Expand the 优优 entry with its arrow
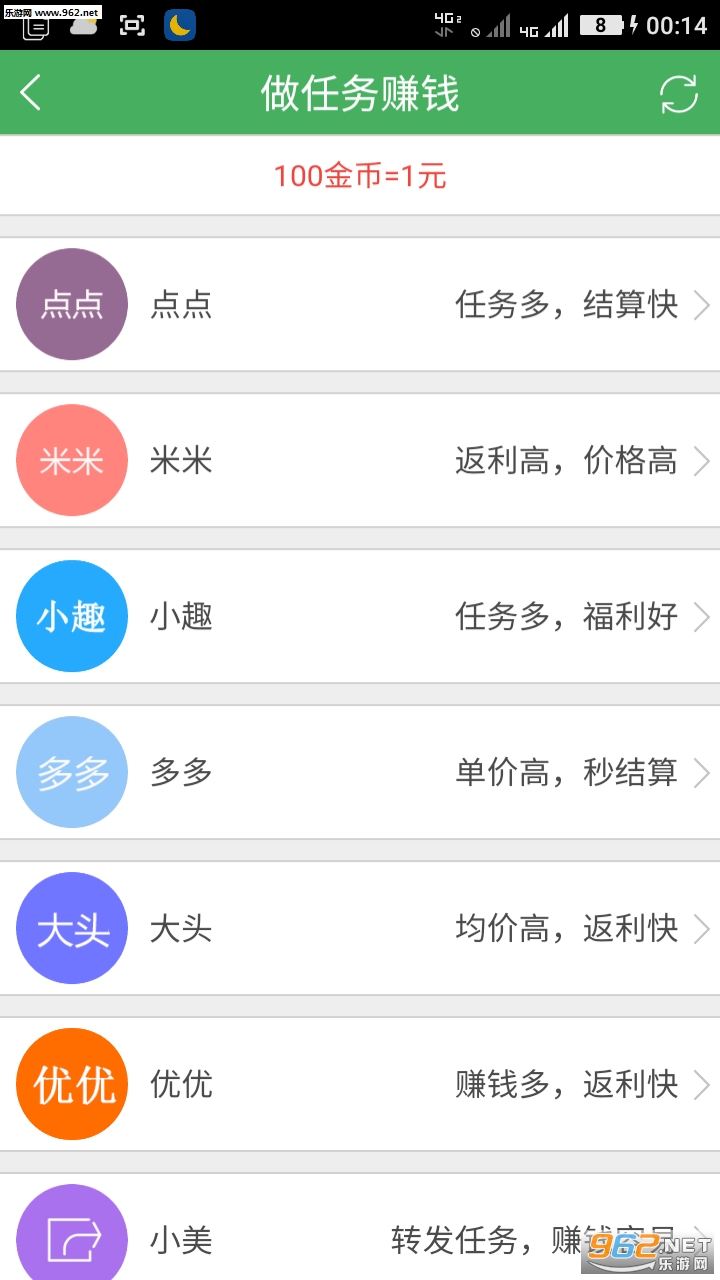Image resolution: width=720 pixels, height=1280 pixels. click(702, 1084)
